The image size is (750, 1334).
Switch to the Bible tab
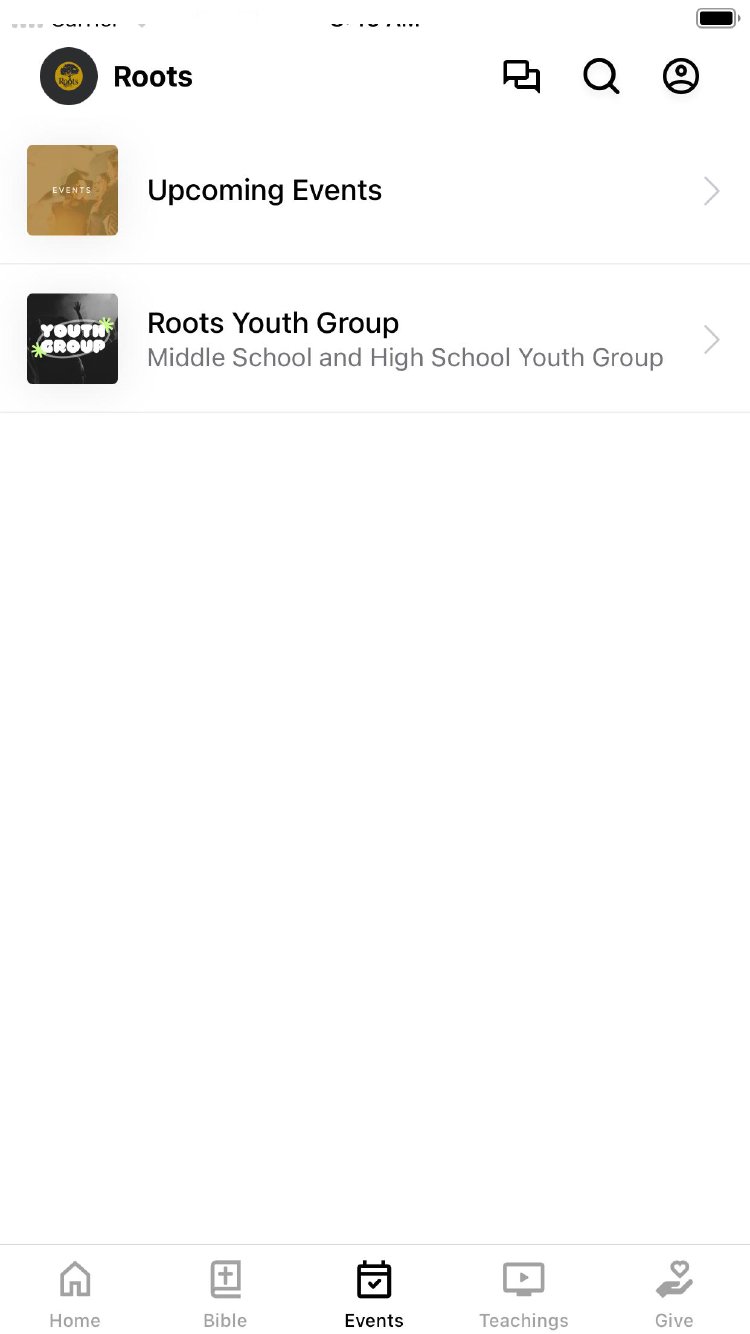click(x=225, y=1294)
